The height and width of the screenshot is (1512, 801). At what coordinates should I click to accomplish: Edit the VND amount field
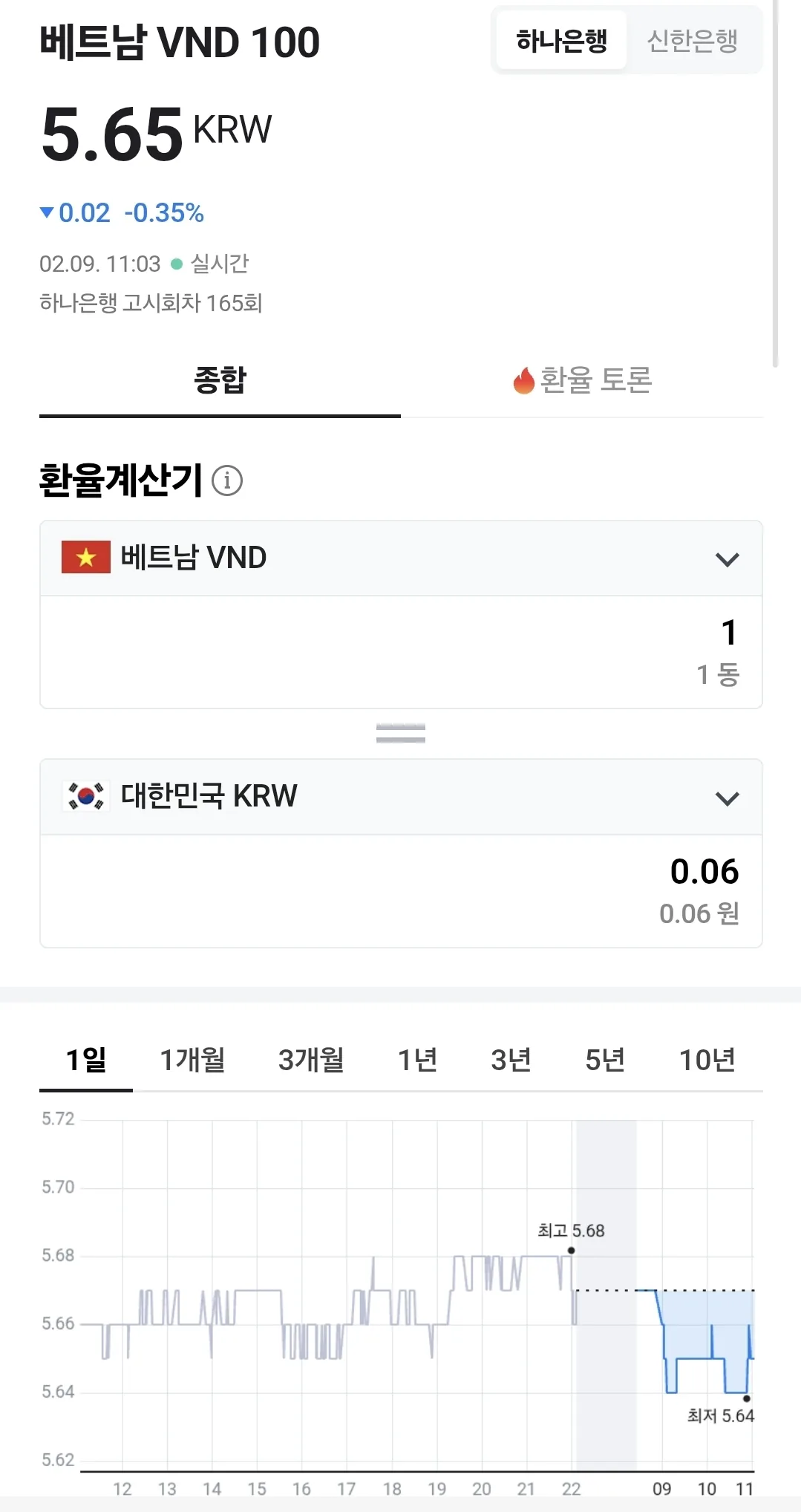tap(401, 652)
